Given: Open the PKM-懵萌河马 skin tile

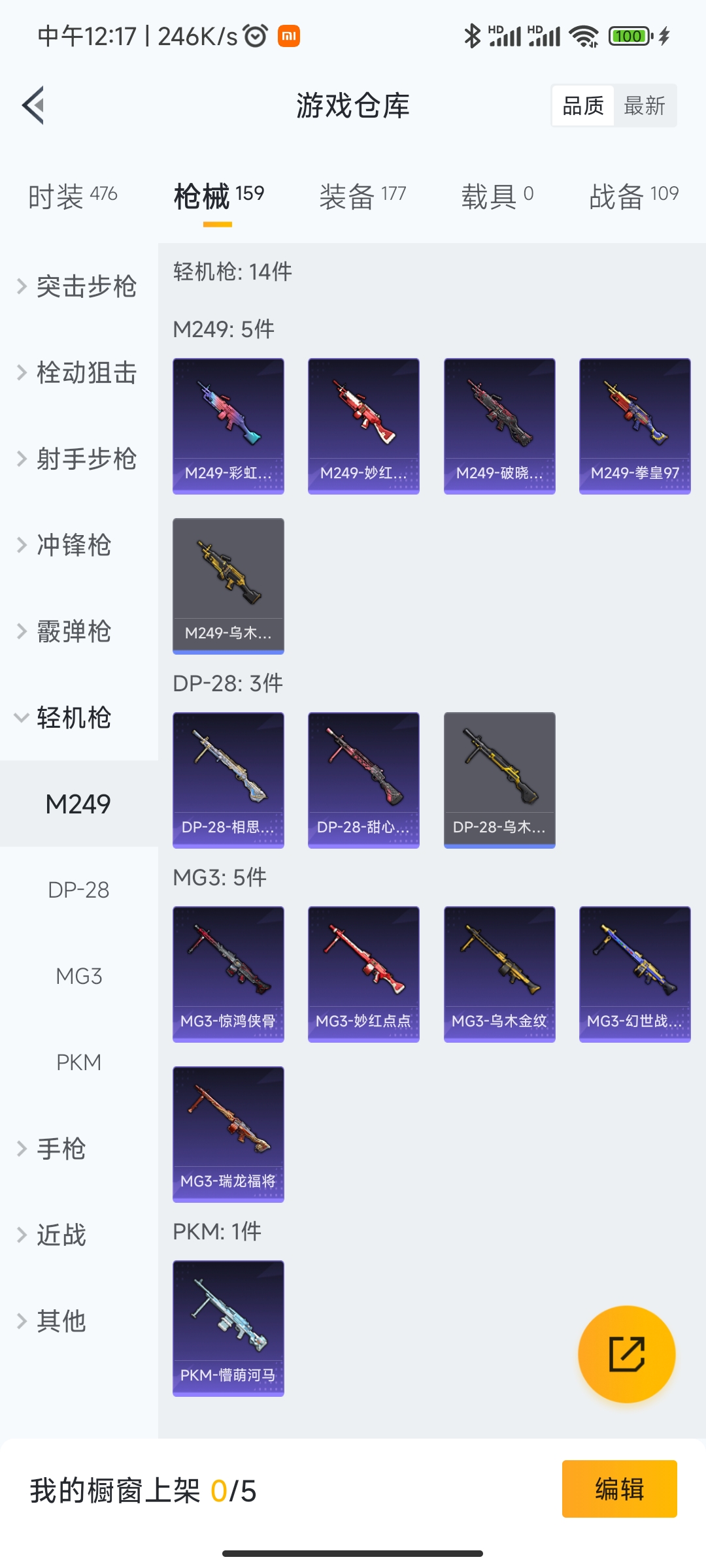Looking at the screenshot, I should (x=228, y=1328).
